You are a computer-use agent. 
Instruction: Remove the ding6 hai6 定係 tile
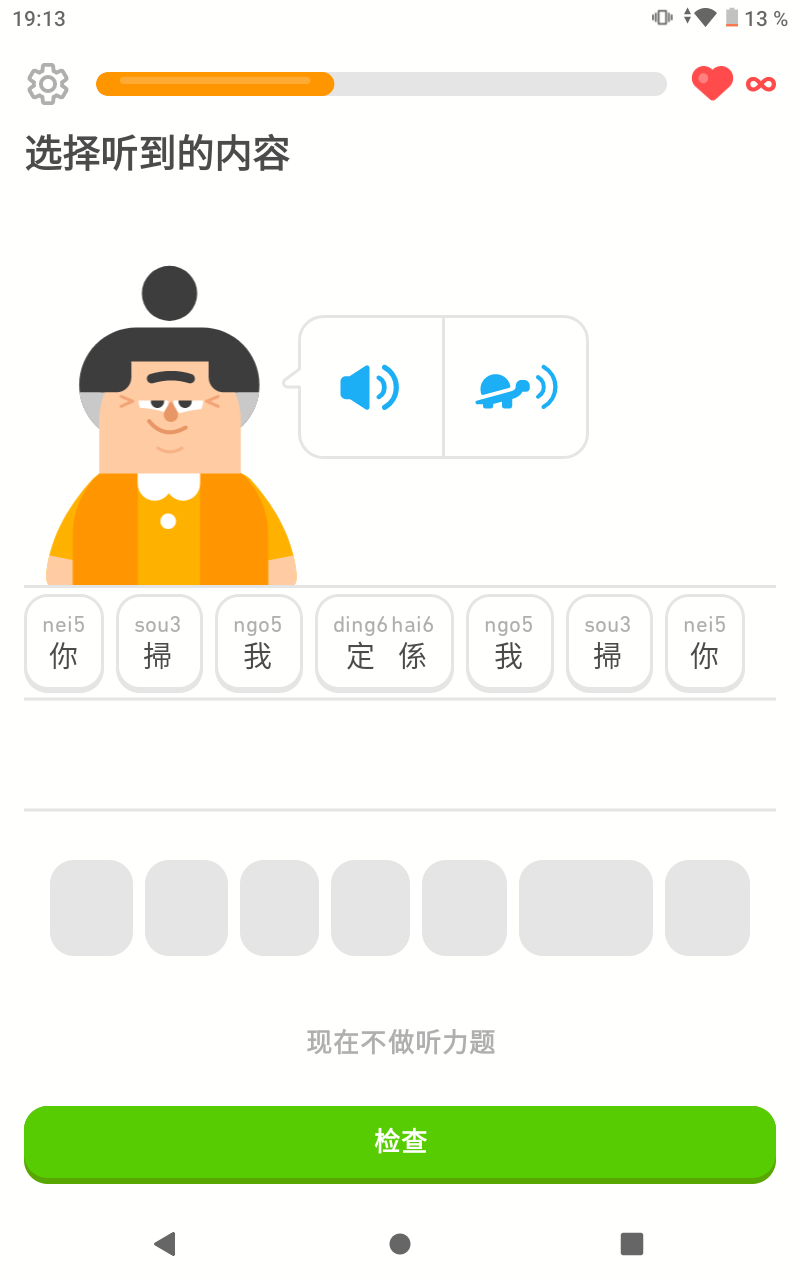[x=385, y=643]
